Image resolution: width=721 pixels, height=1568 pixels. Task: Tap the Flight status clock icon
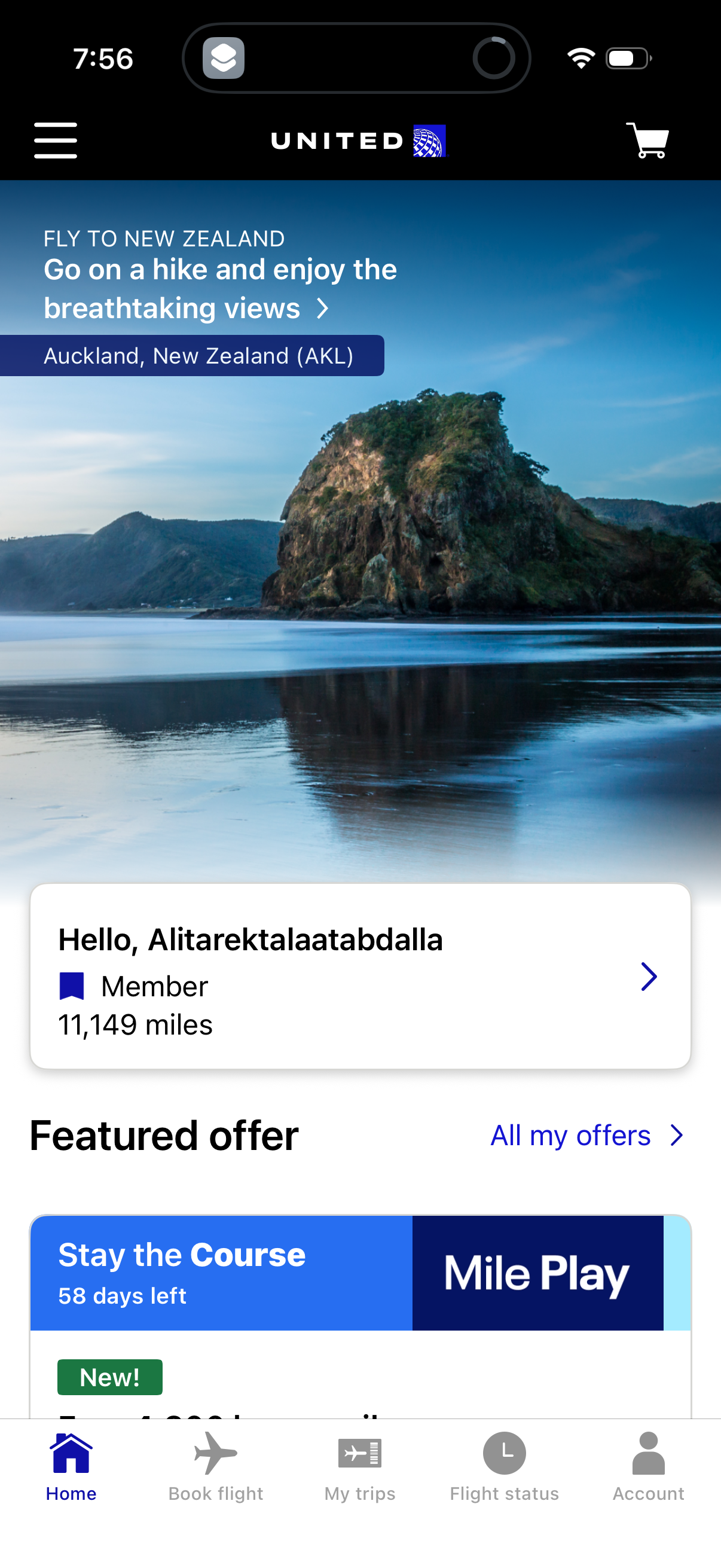(x=505, y=1454)
